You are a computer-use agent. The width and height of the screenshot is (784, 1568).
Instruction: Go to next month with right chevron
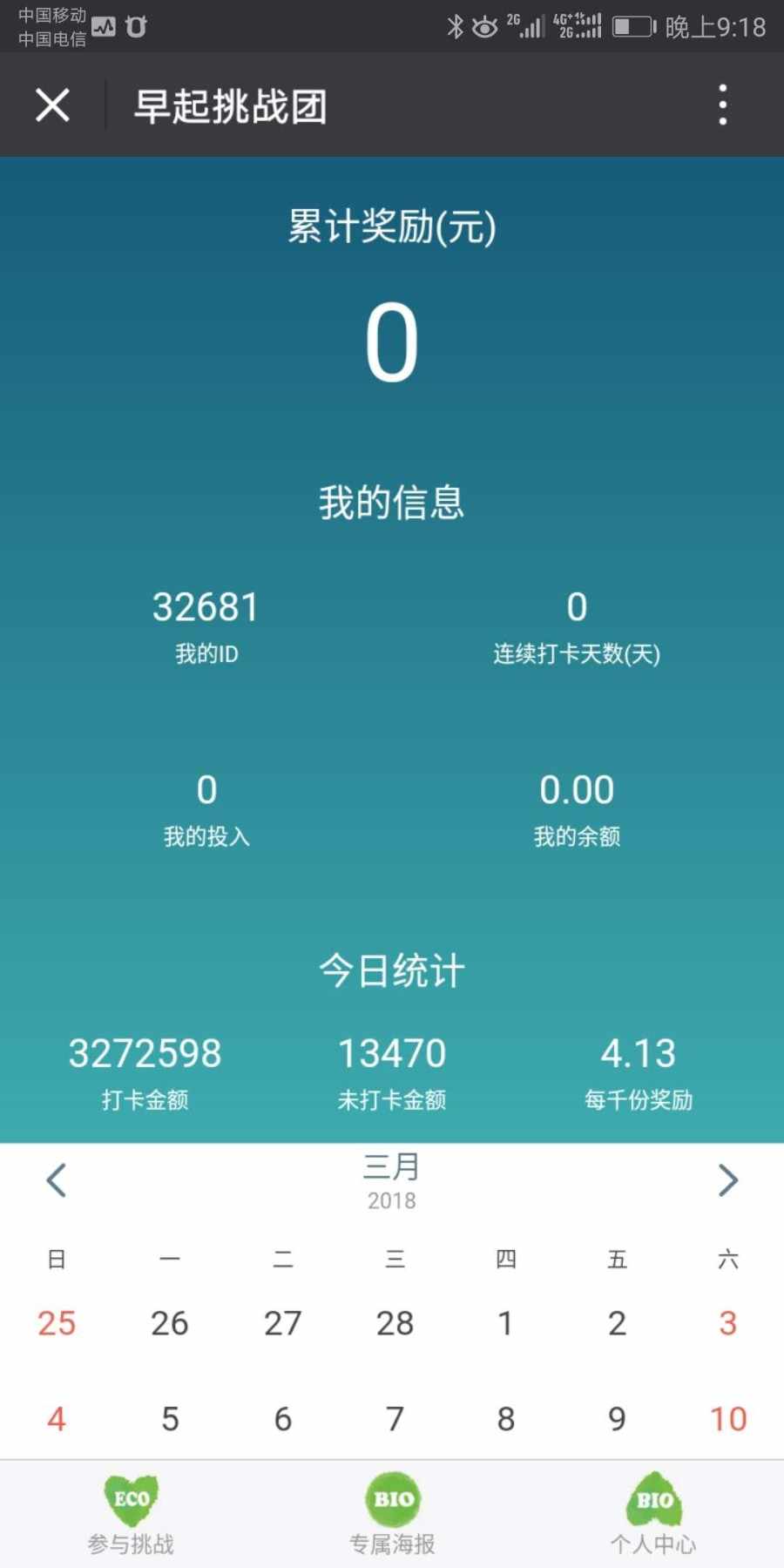729,1180
